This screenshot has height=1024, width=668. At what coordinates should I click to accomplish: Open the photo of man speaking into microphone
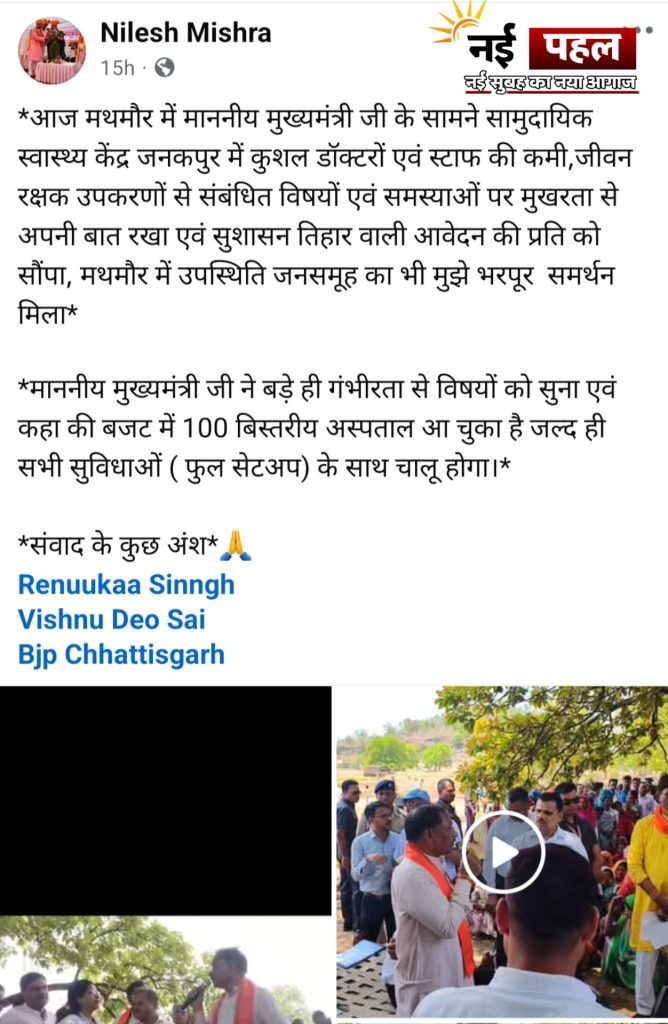(165, 970)
